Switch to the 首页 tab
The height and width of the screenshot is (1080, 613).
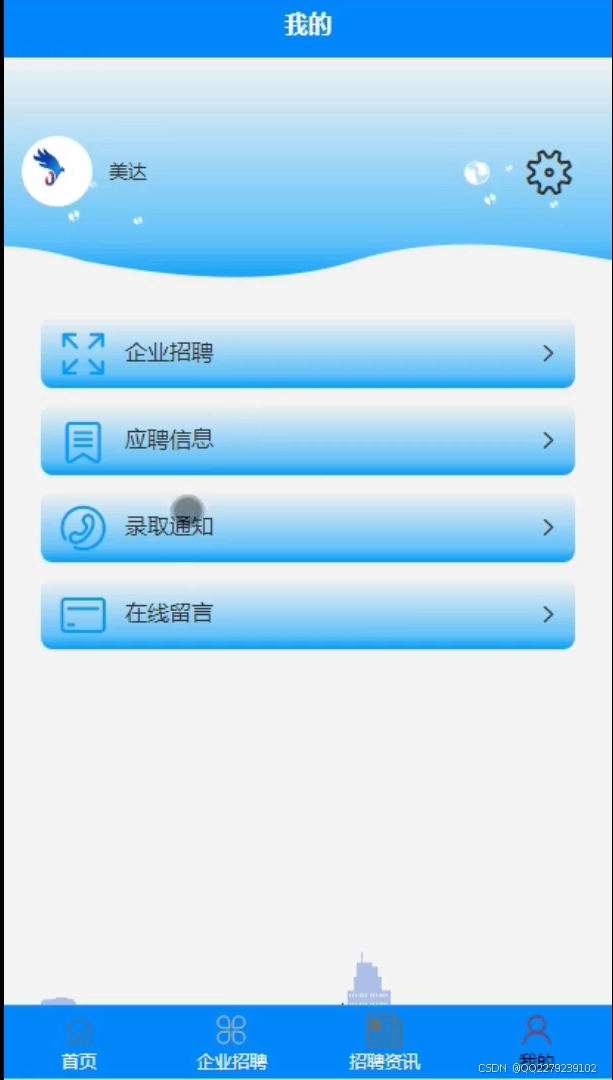pos(79,1042)
